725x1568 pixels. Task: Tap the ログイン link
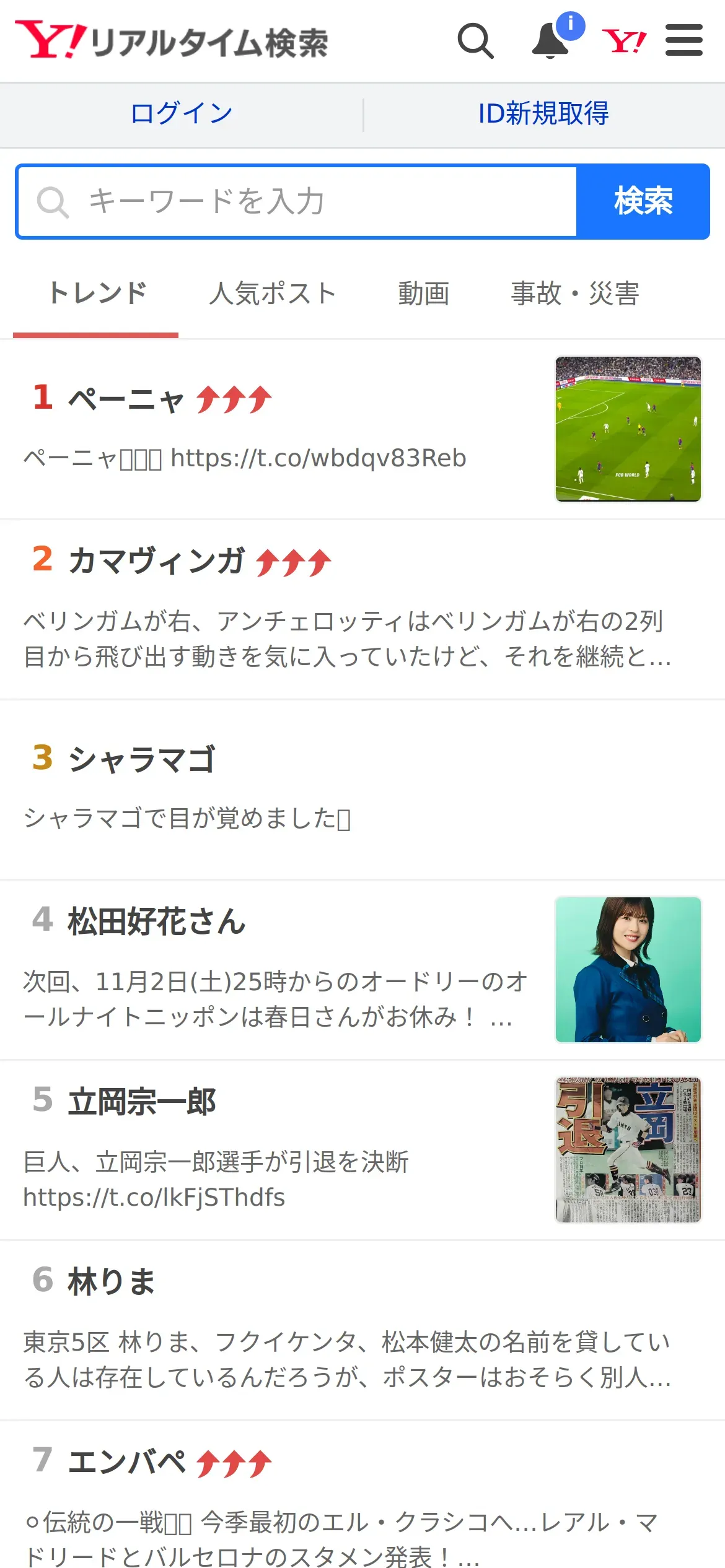point(182,113)
